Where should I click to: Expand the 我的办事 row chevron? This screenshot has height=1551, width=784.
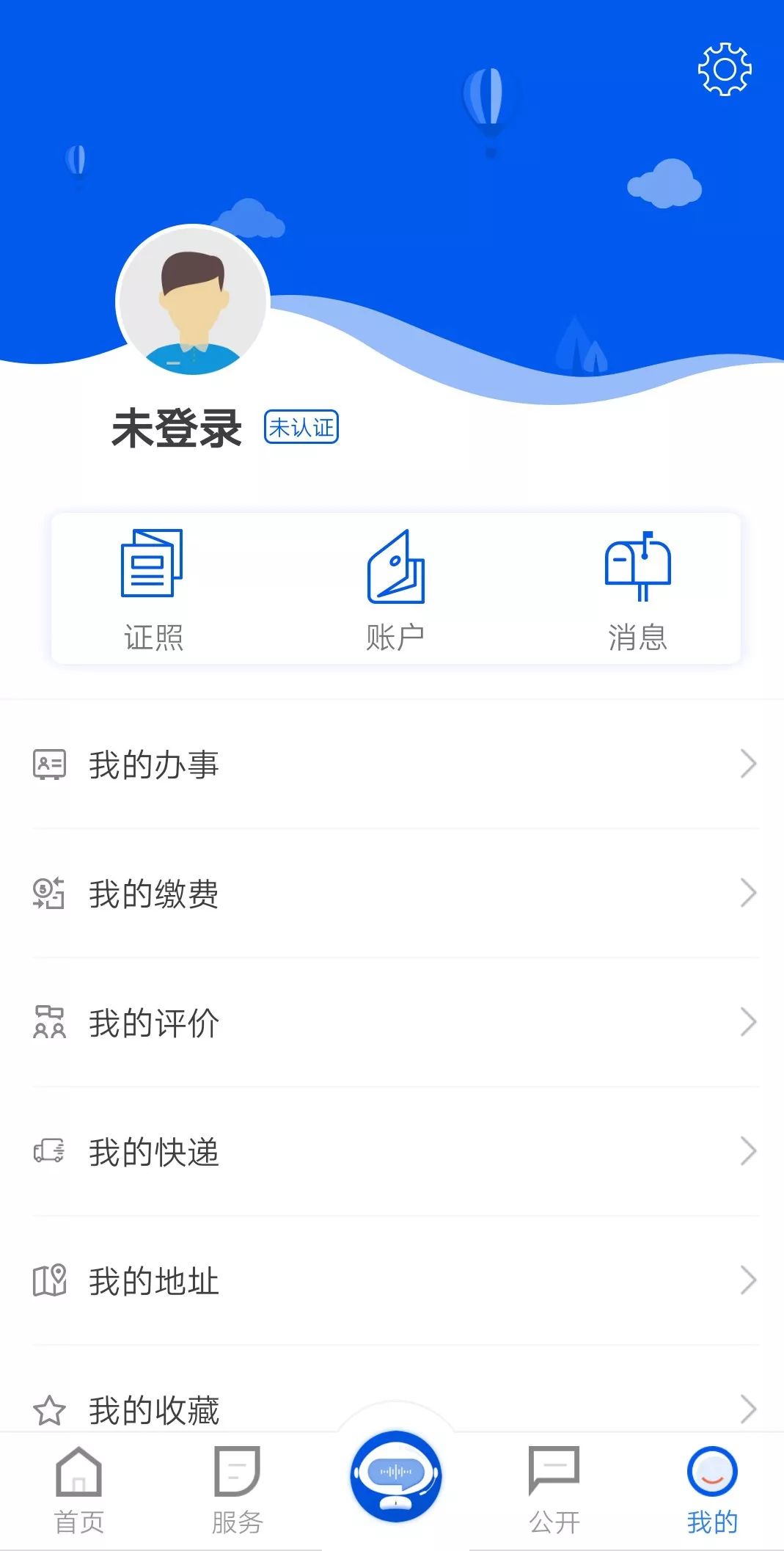(750, 764)
